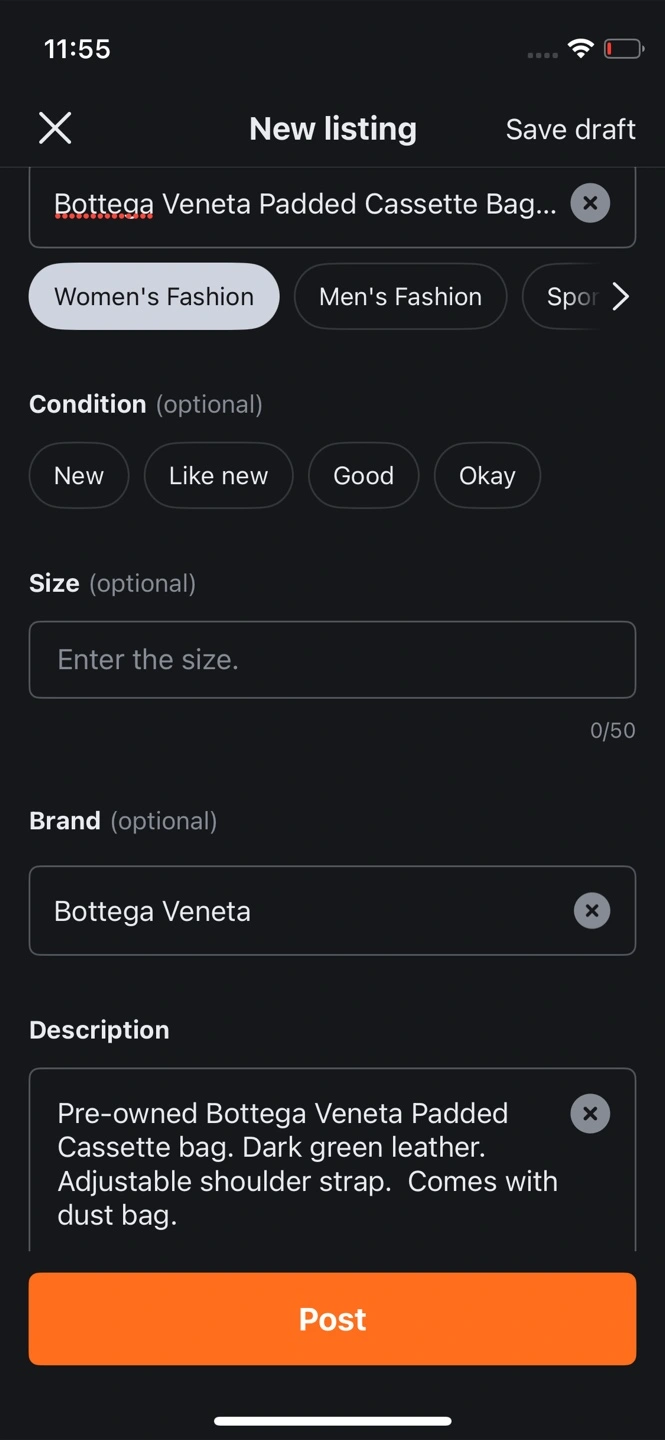665x1440 pixels.
Task: Close the New listing screen
Action: pyautogui.click(x=55, y=128)
